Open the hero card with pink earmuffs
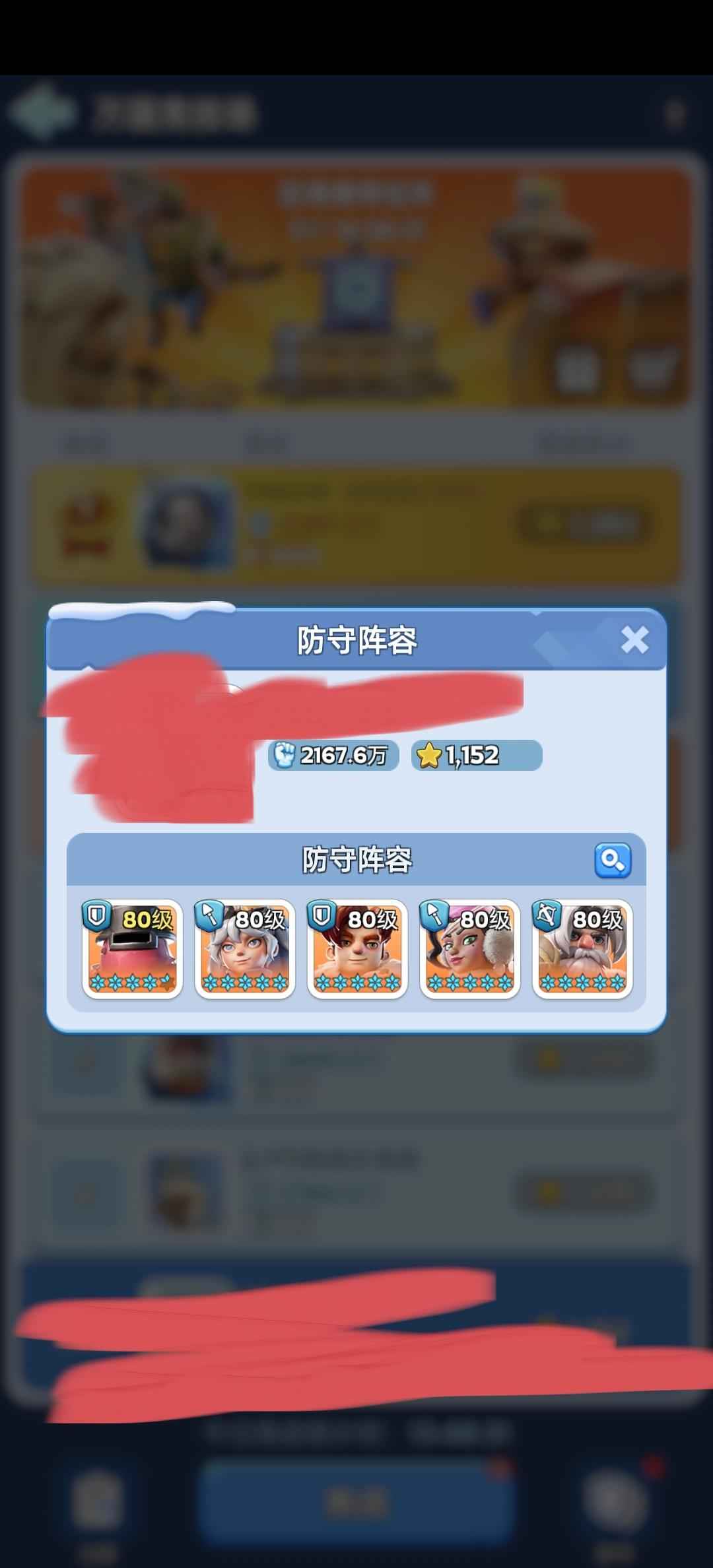The width and height of the screenshot is (713, 1568). 469,949
